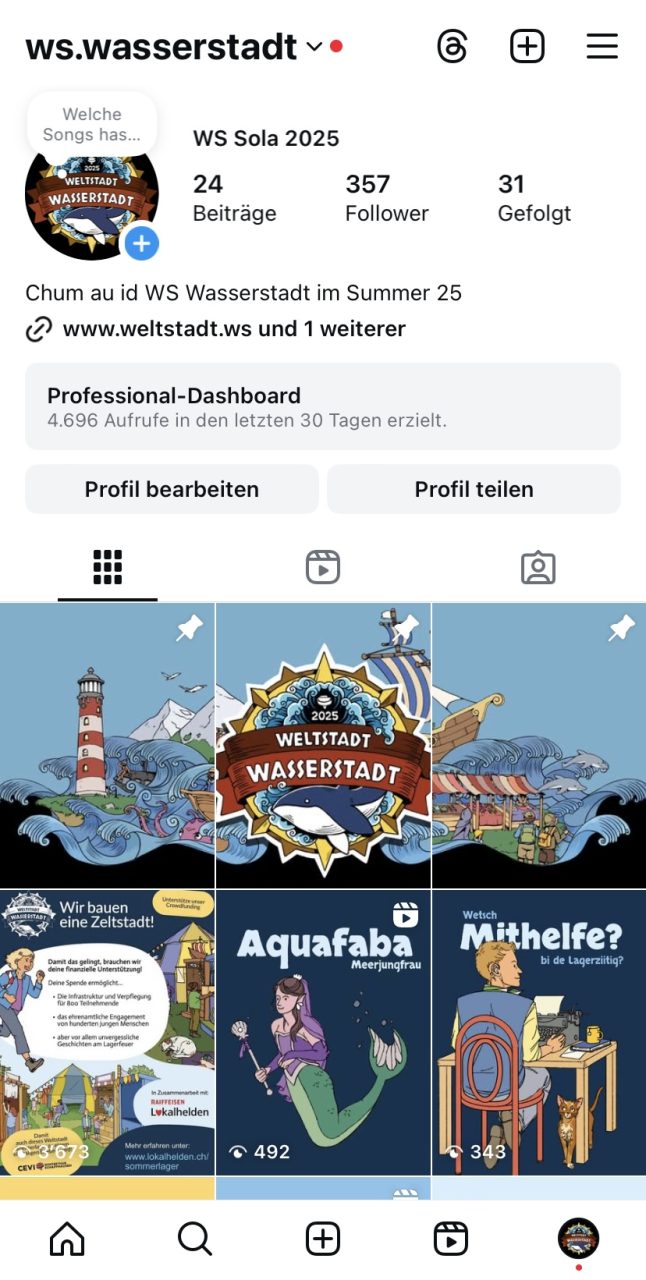Viewport: 646px width, 1280px height.
Task: Open the 'Welche Songs has...' note bubble
Action: [92, 124]
